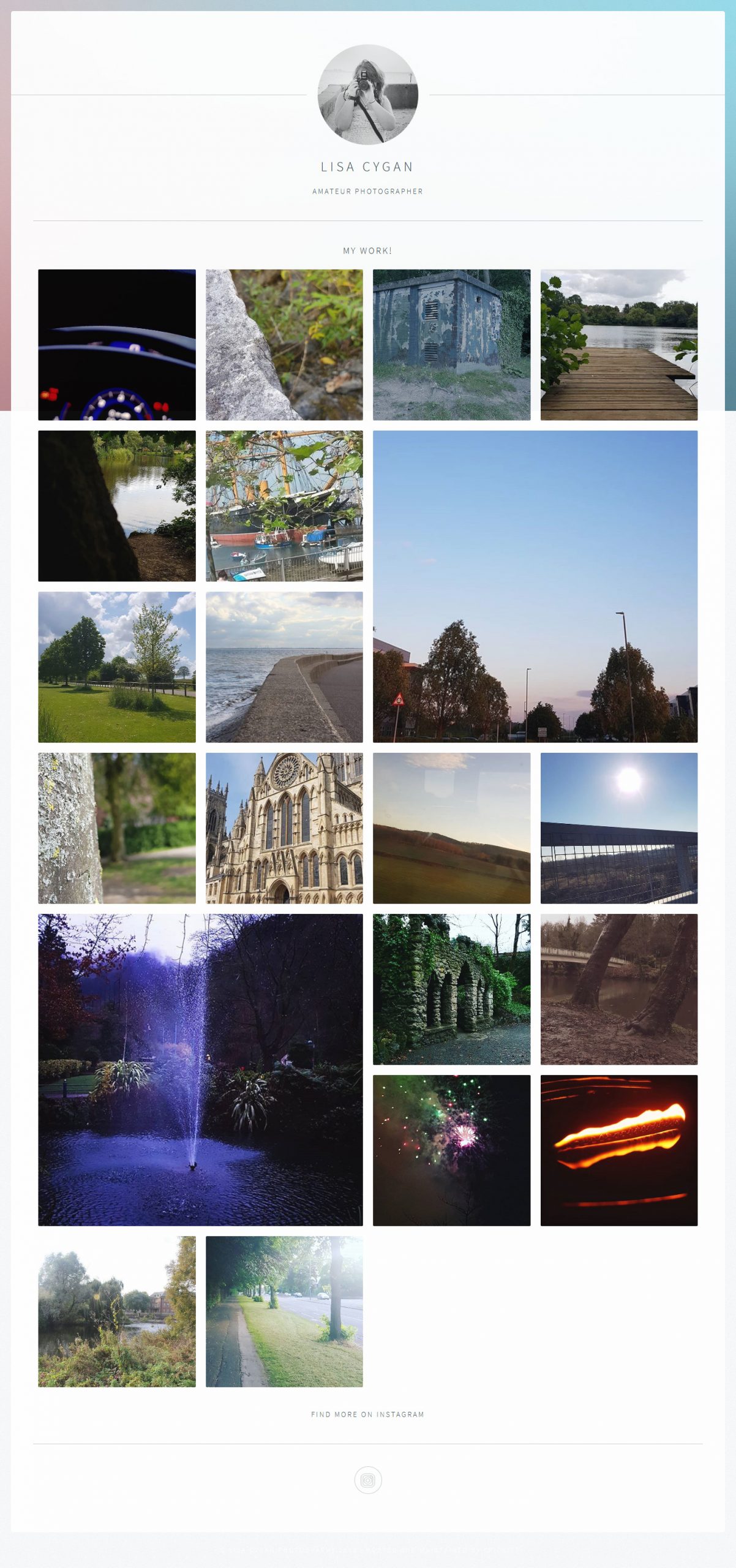Open the Instagram icon link

[368, 1480]
